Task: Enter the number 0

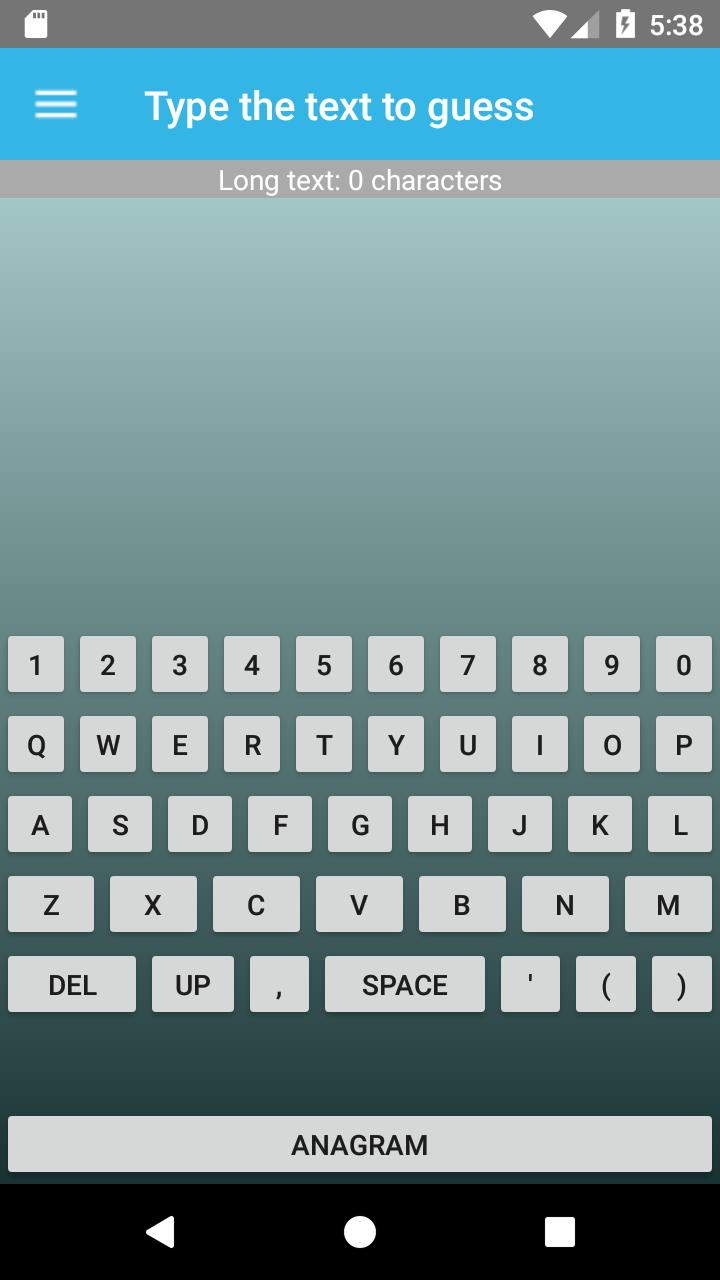Action: click(684, 664)
